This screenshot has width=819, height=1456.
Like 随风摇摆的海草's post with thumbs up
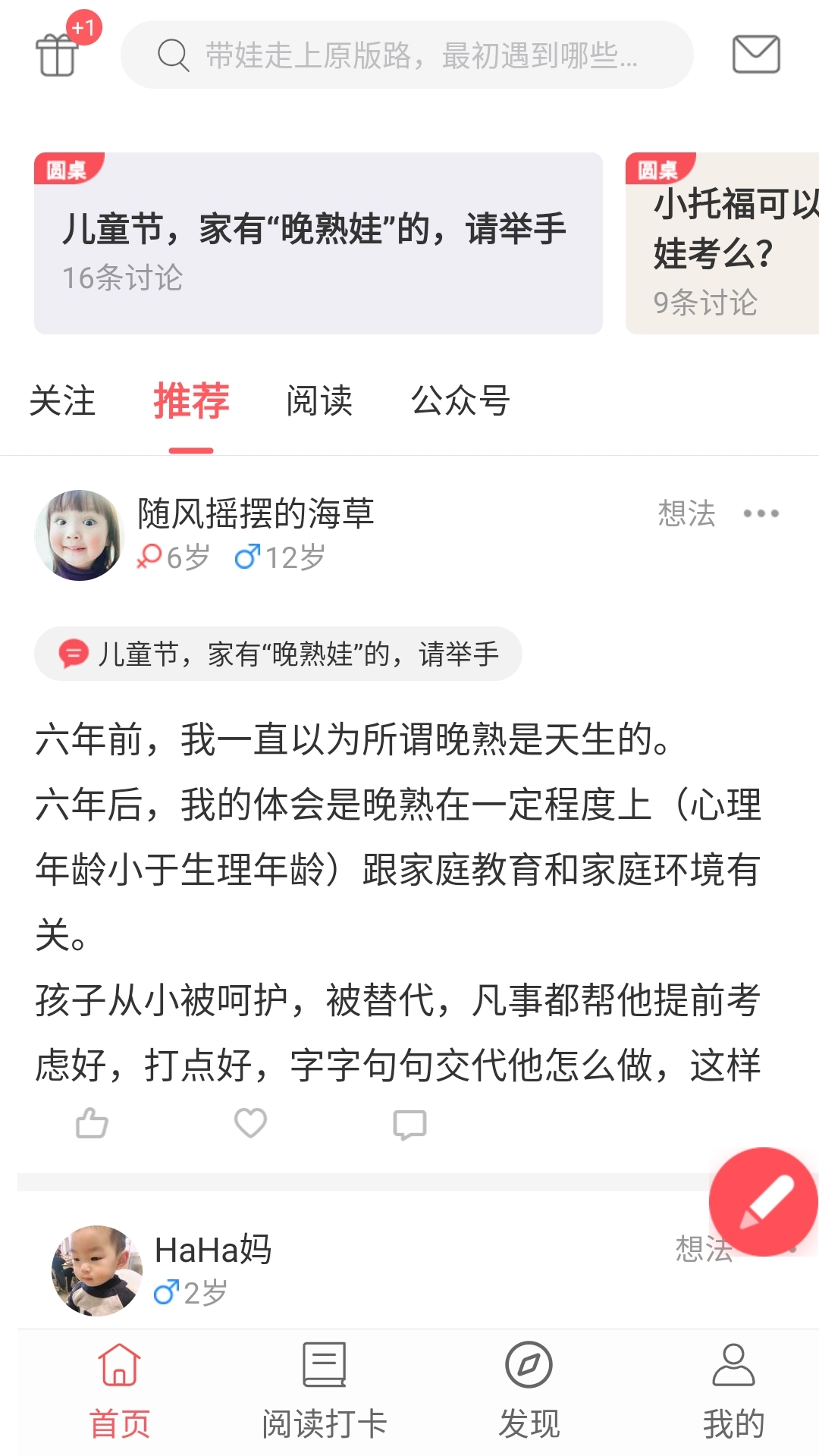click(92, 1124)
